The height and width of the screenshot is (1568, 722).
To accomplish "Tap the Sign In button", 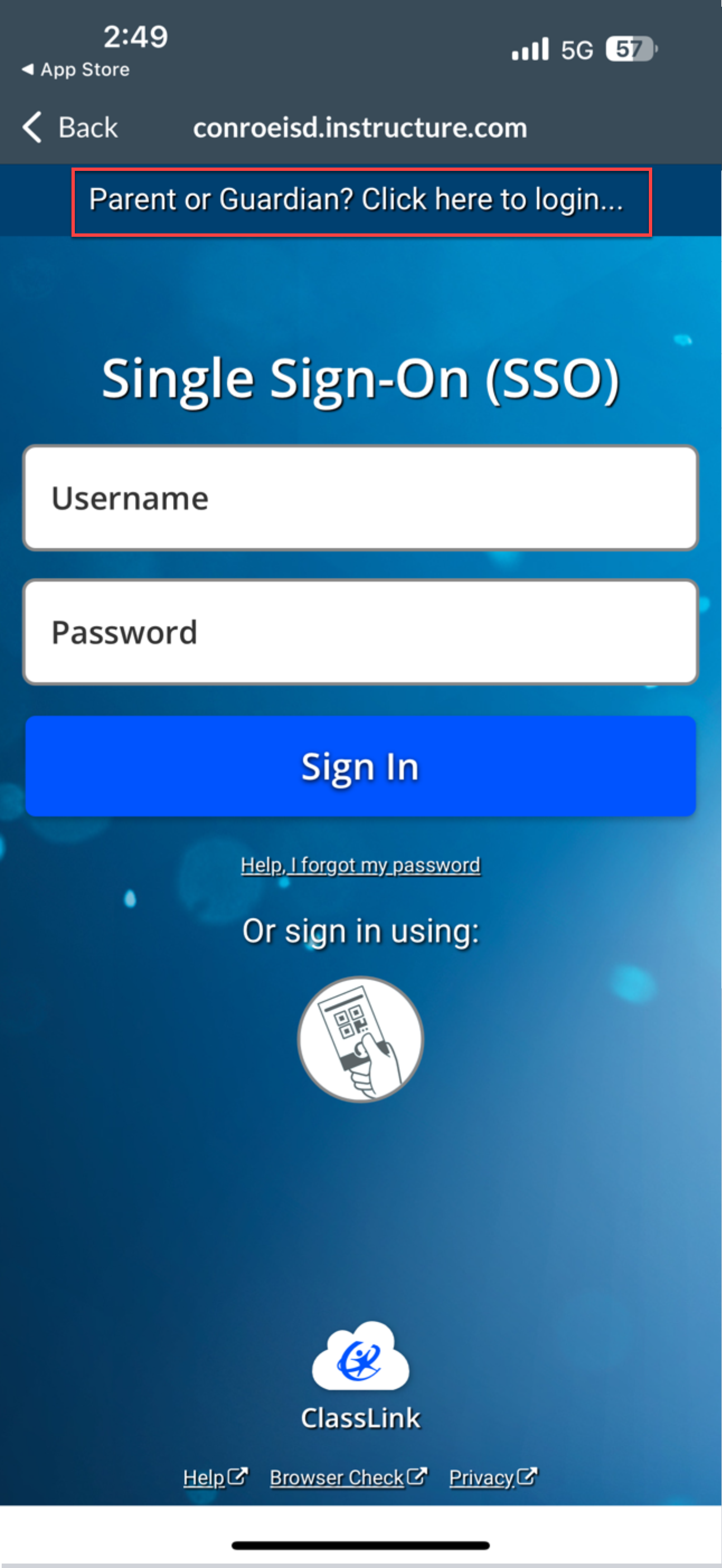I will pyautogui.click(x=360, y=766).
